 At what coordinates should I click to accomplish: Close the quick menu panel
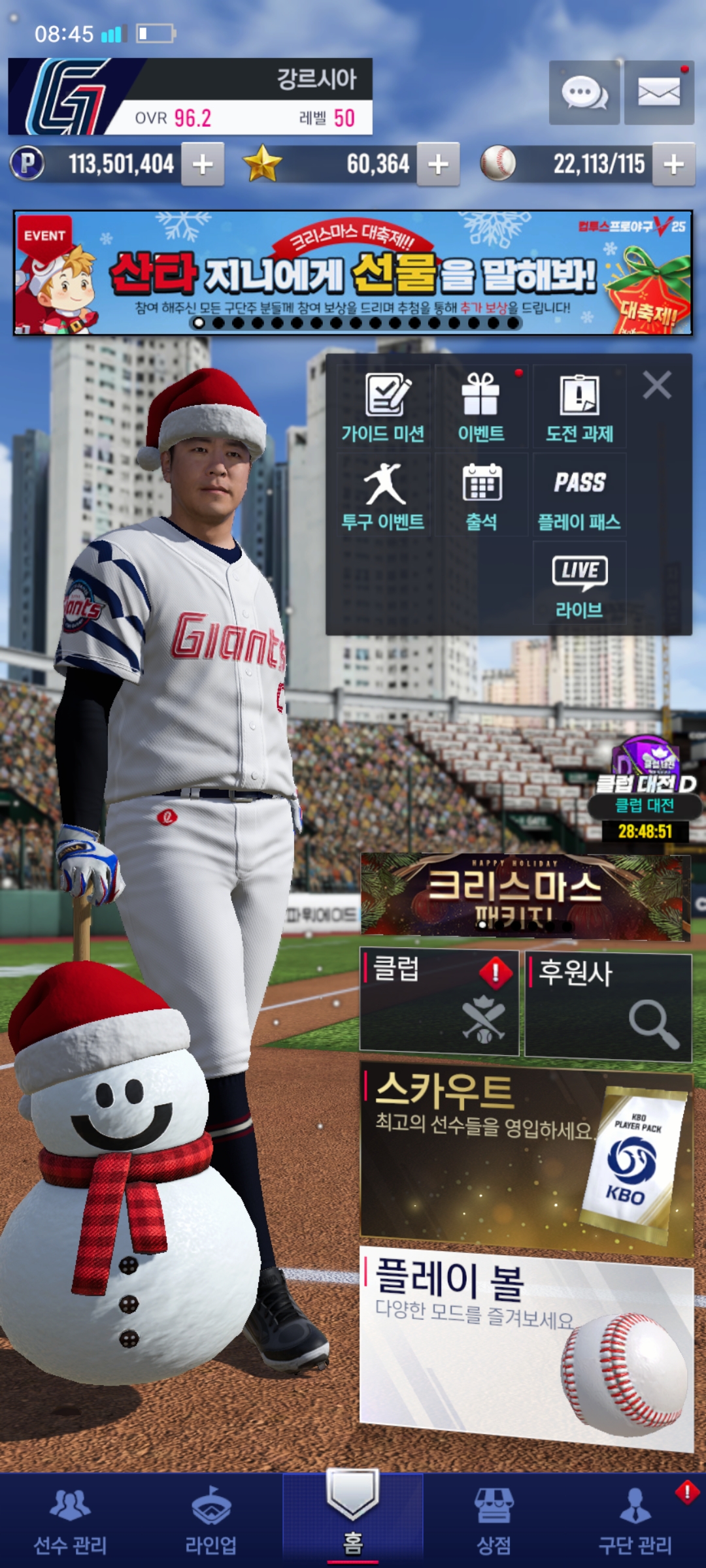(x=657, y=385)
